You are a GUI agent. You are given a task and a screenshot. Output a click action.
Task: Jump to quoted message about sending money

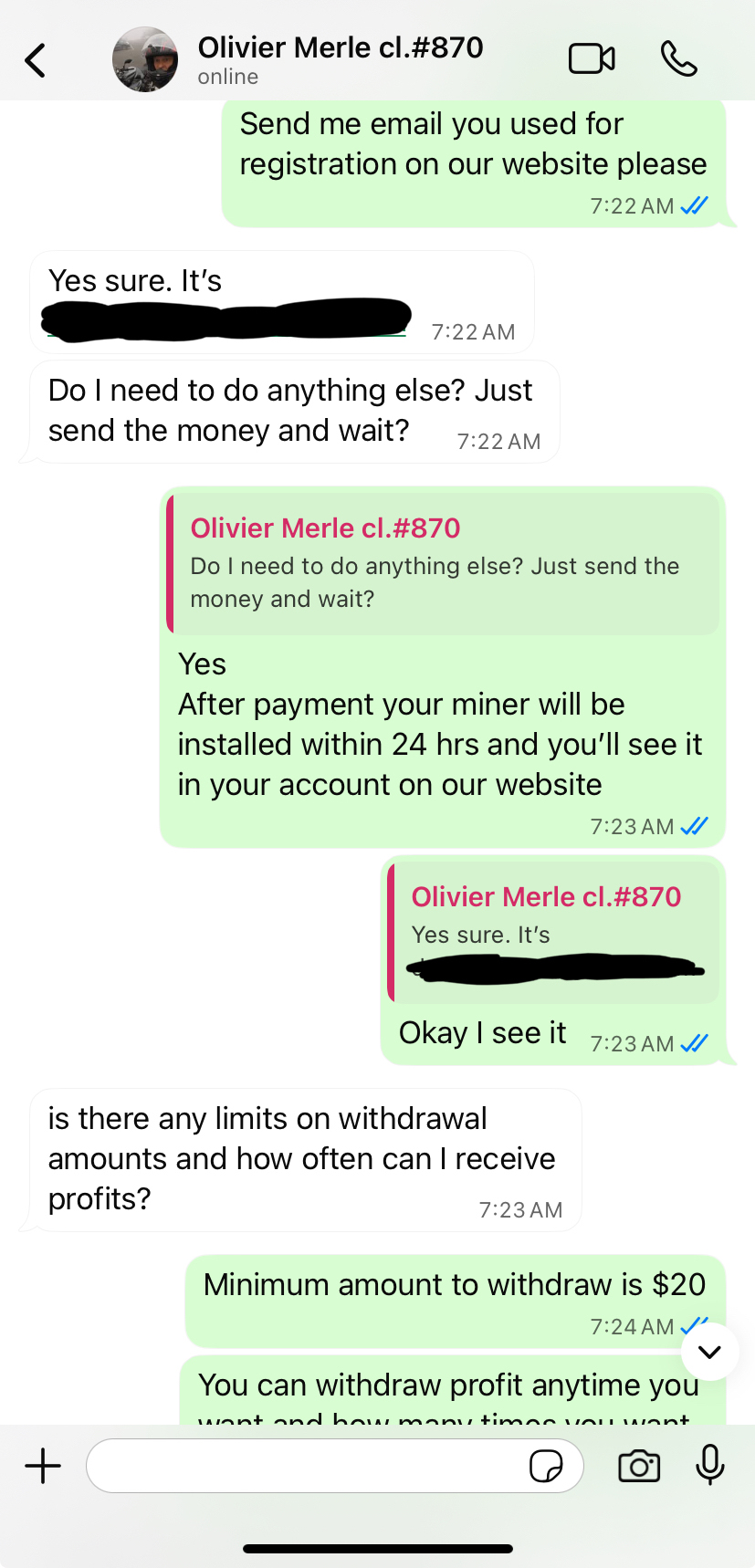tap(443, 564)
